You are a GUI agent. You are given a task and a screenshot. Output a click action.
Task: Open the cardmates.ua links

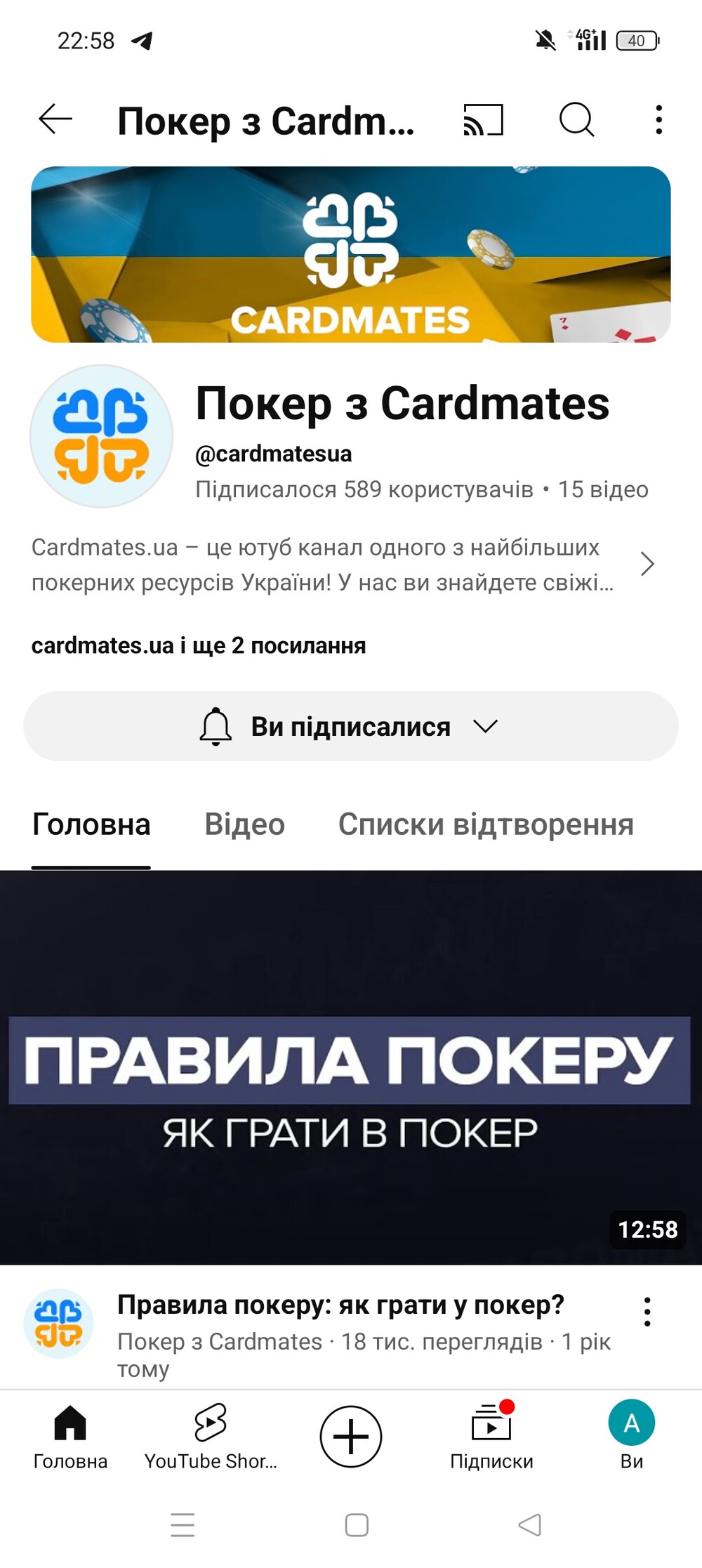(x=199, y=645)
